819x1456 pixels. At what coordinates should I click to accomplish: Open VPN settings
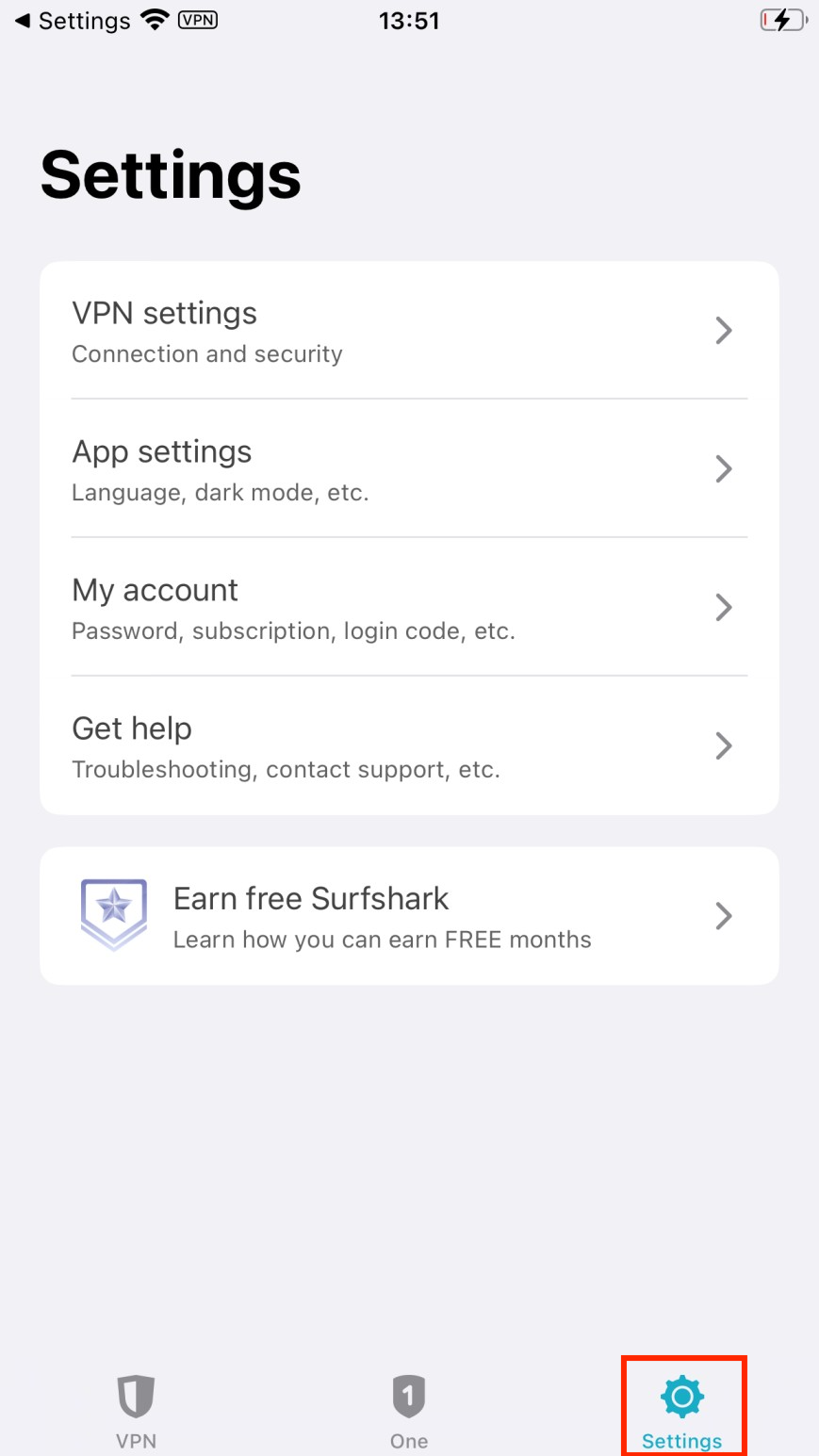click(409, 331)
